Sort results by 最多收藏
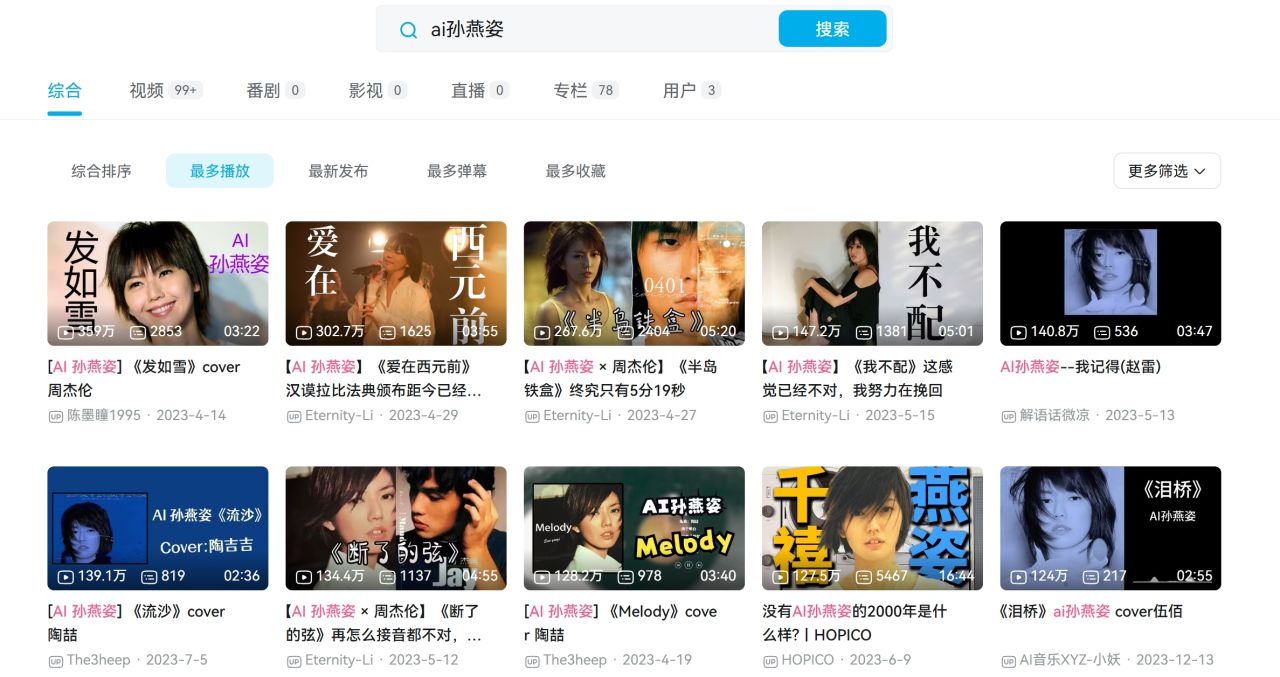1280x677 pixels. point(576,171)
